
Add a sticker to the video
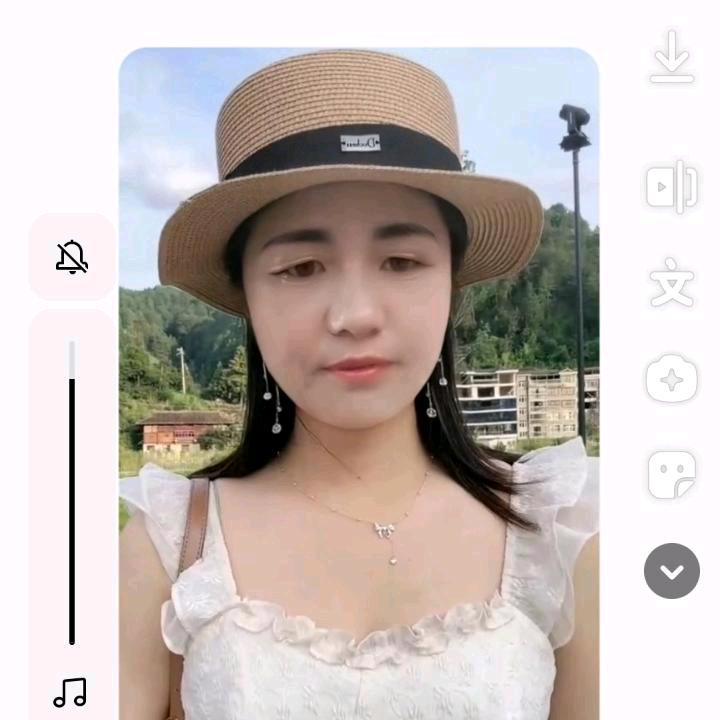[672, 475]
